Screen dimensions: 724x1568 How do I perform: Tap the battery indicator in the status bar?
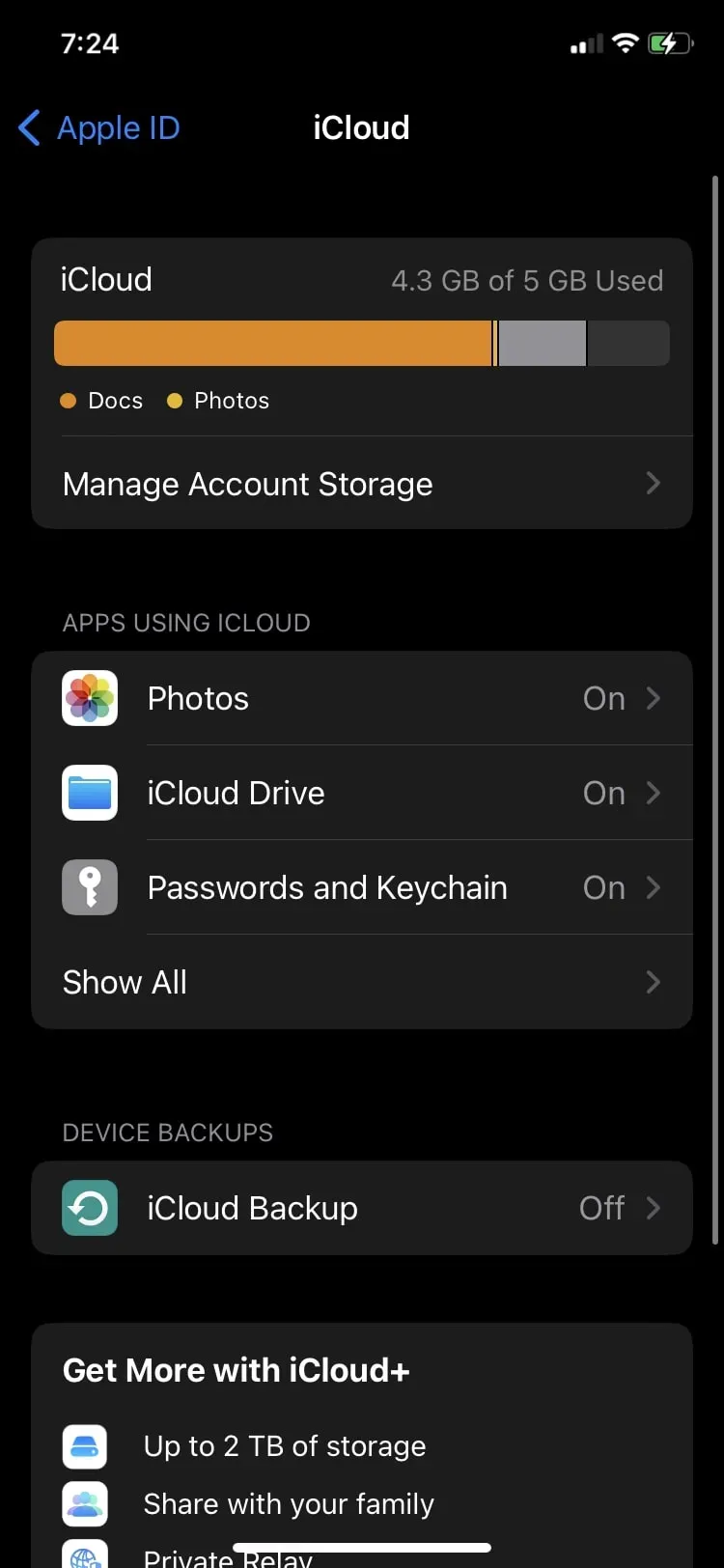pyautogui.click(x=672, y=42)
